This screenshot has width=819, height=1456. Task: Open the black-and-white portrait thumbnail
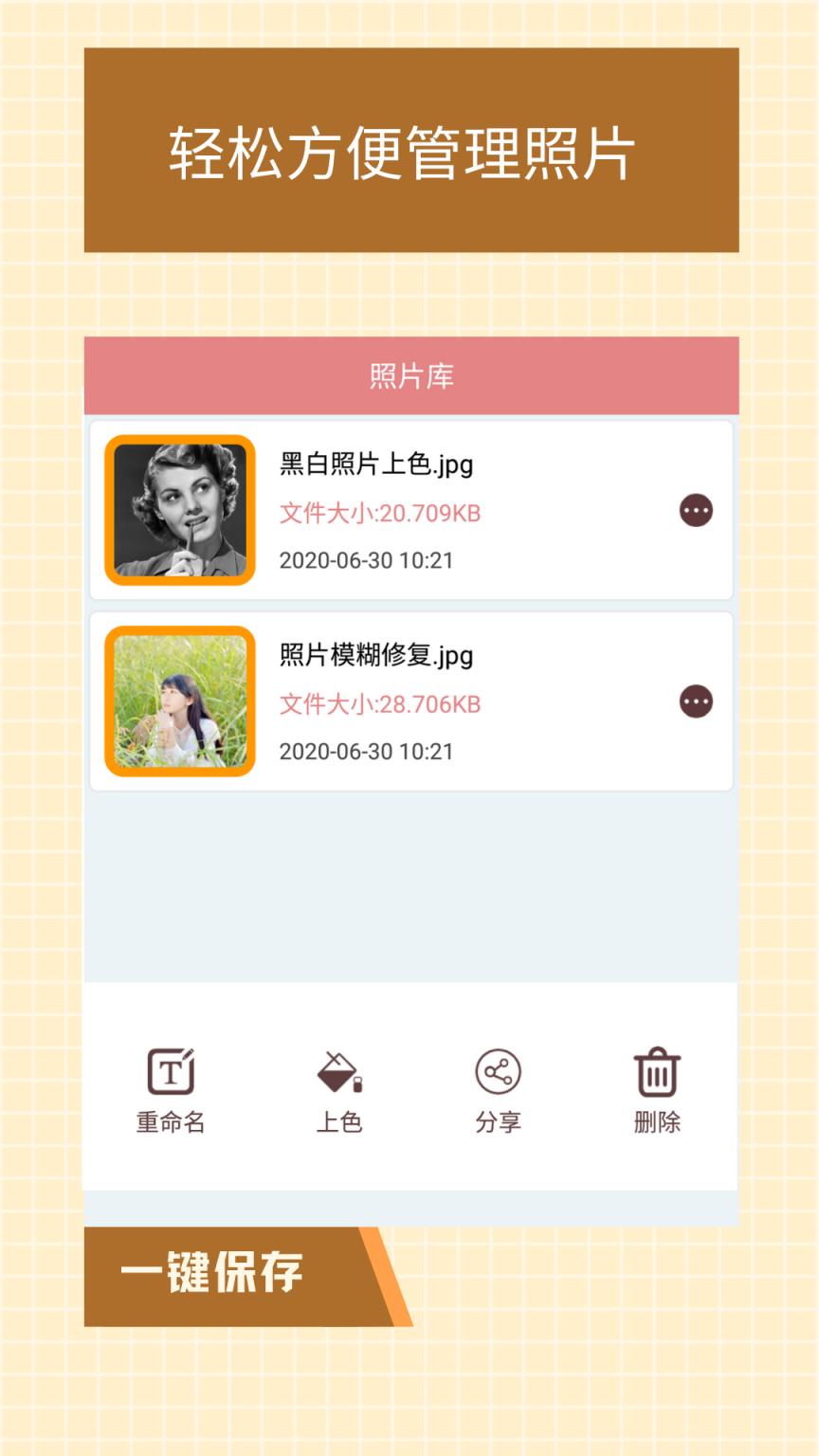(180, 510)
